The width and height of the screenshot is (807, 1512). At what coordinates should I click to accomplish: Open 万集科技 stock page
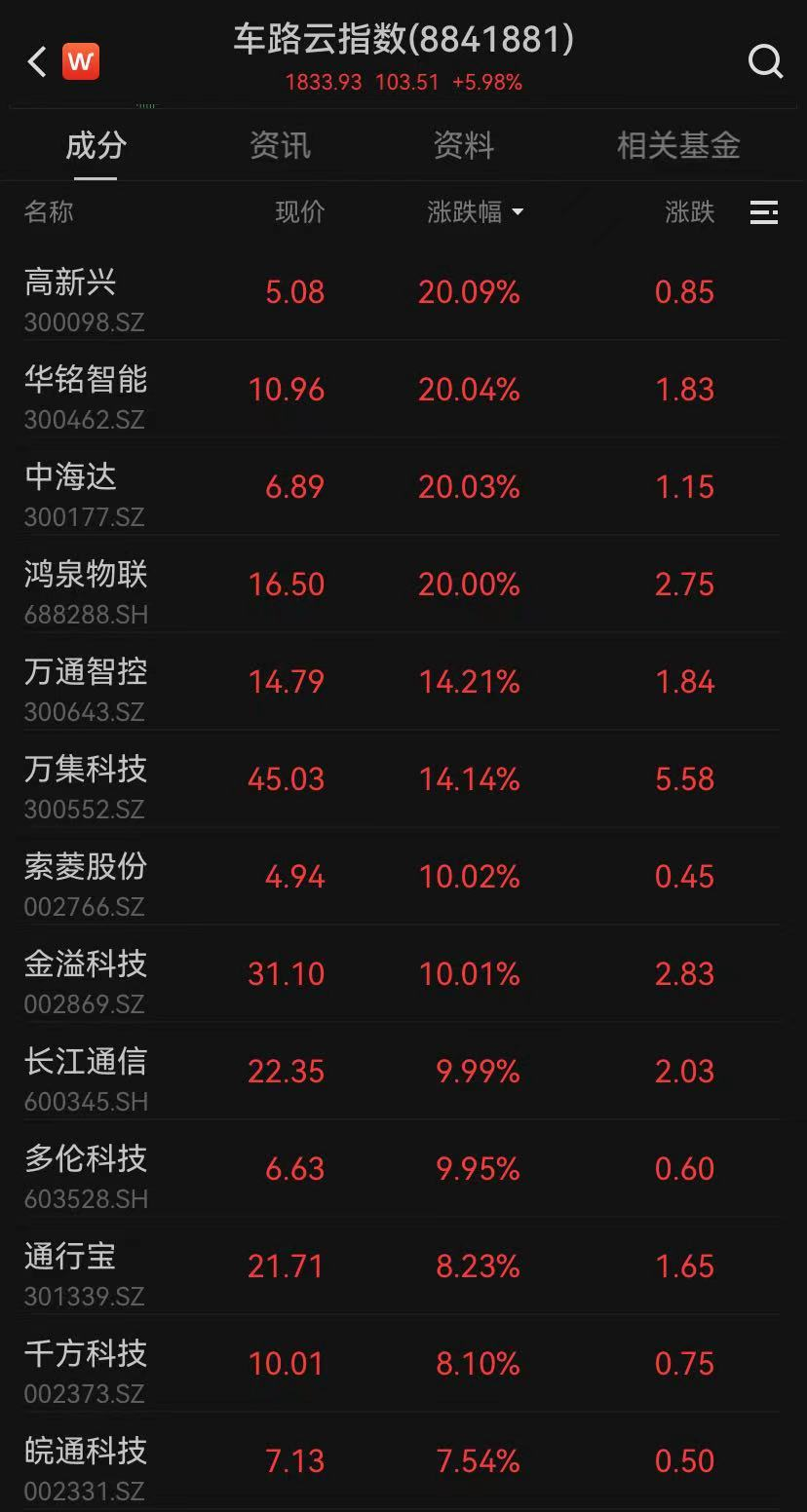pyautogui.click(x=403, y=779)
